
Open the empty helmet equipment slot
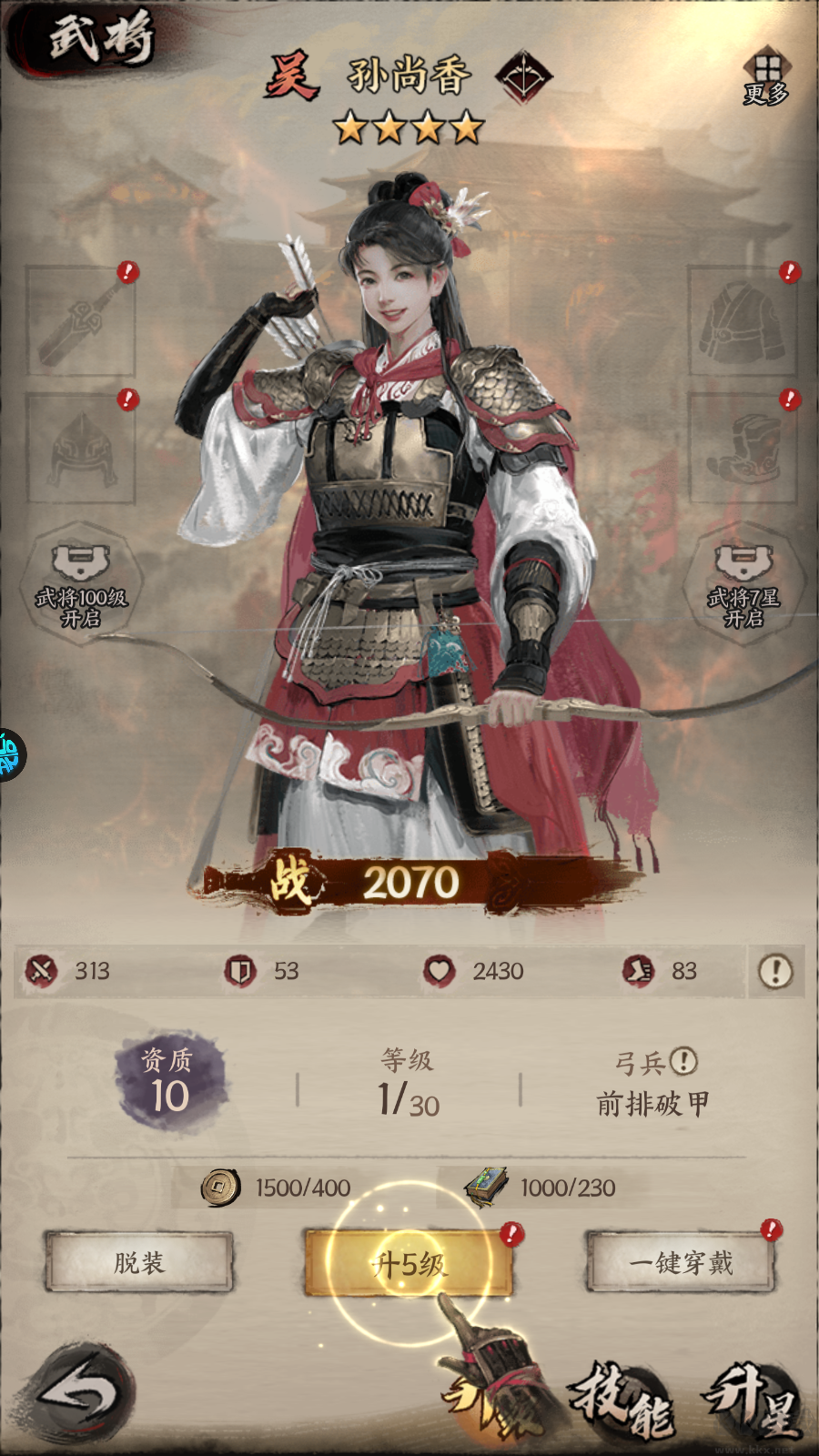(80, 449)
